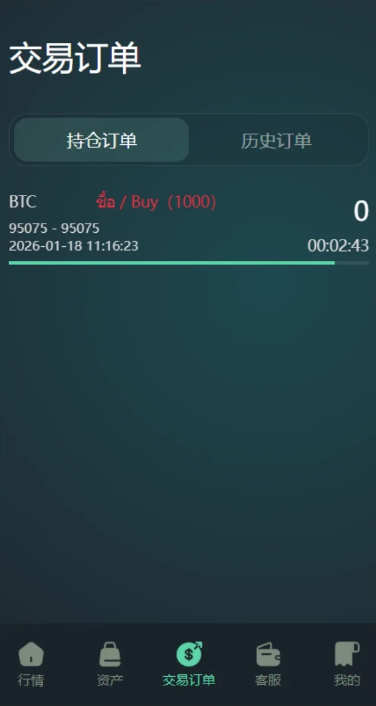Switch to the 历史订单 tab
Viewport: 376px width, 706px height.
point(276,140)
